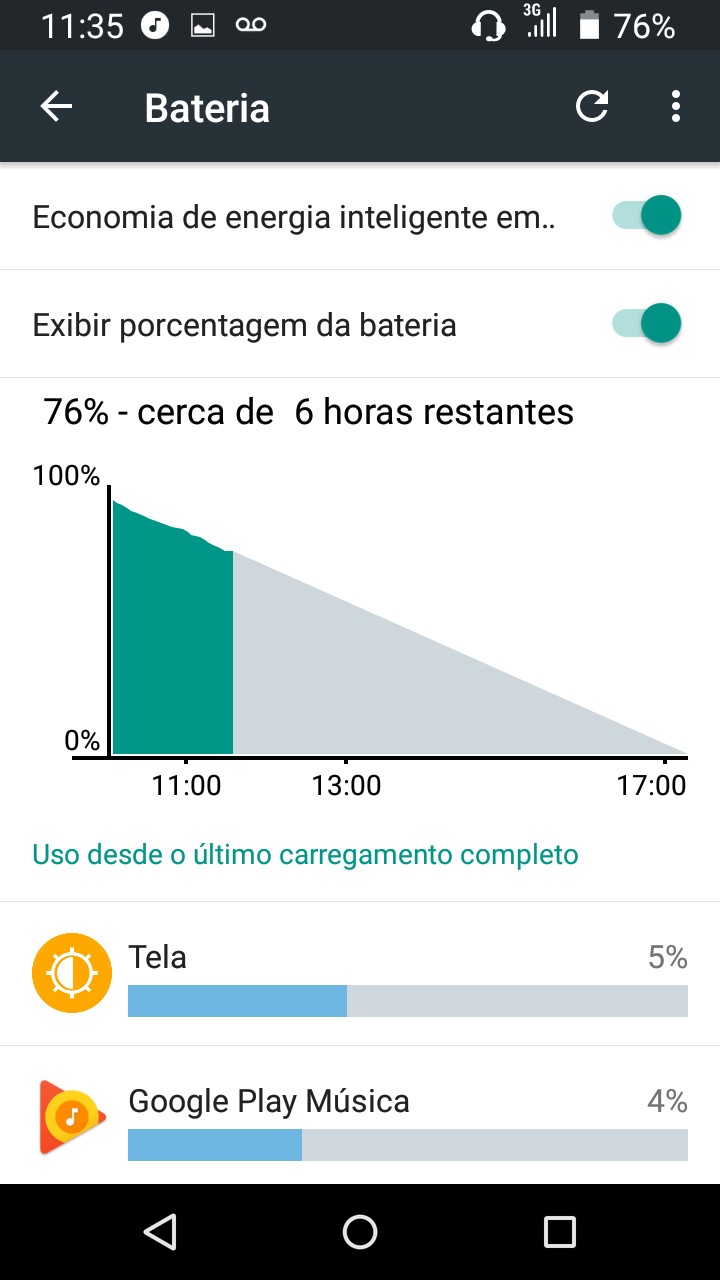Open the overflow menu
Image resolution: width=720 pixels, height=1280 pixels.
coord(676,107)
